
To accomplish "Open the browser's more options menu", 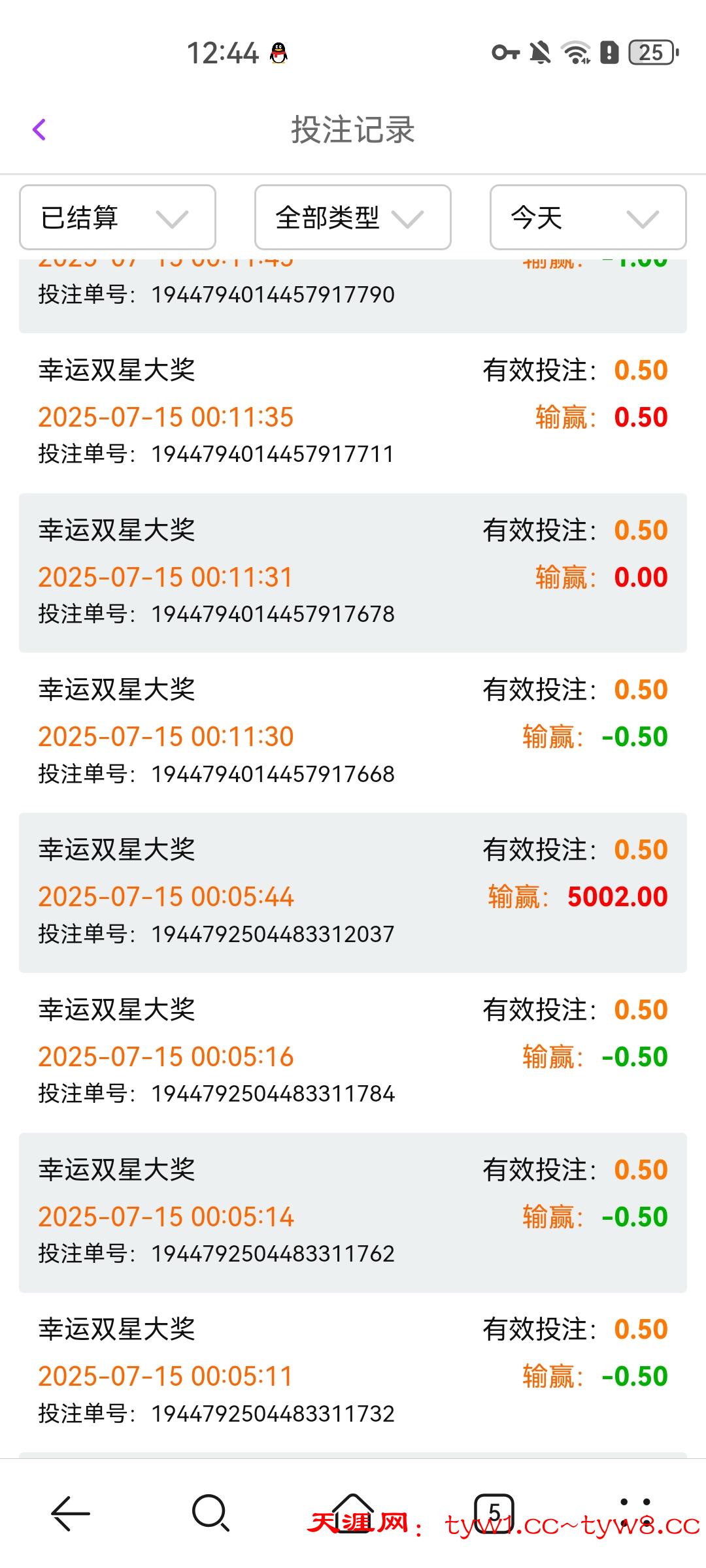I will tap(635, 1513).
